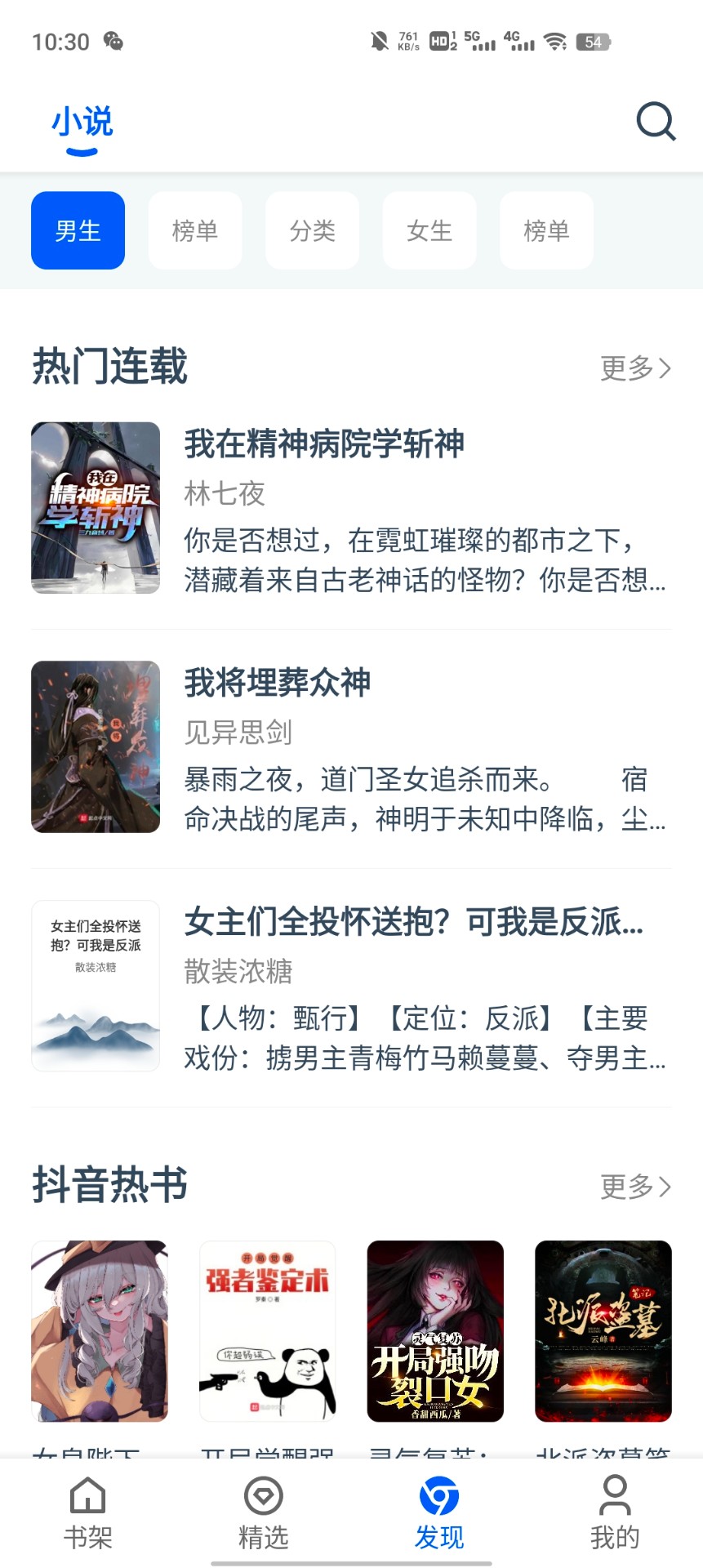Viewport: 703px width, 1568px height.
Task: Select the 男生 category filter
Action: 78,230
